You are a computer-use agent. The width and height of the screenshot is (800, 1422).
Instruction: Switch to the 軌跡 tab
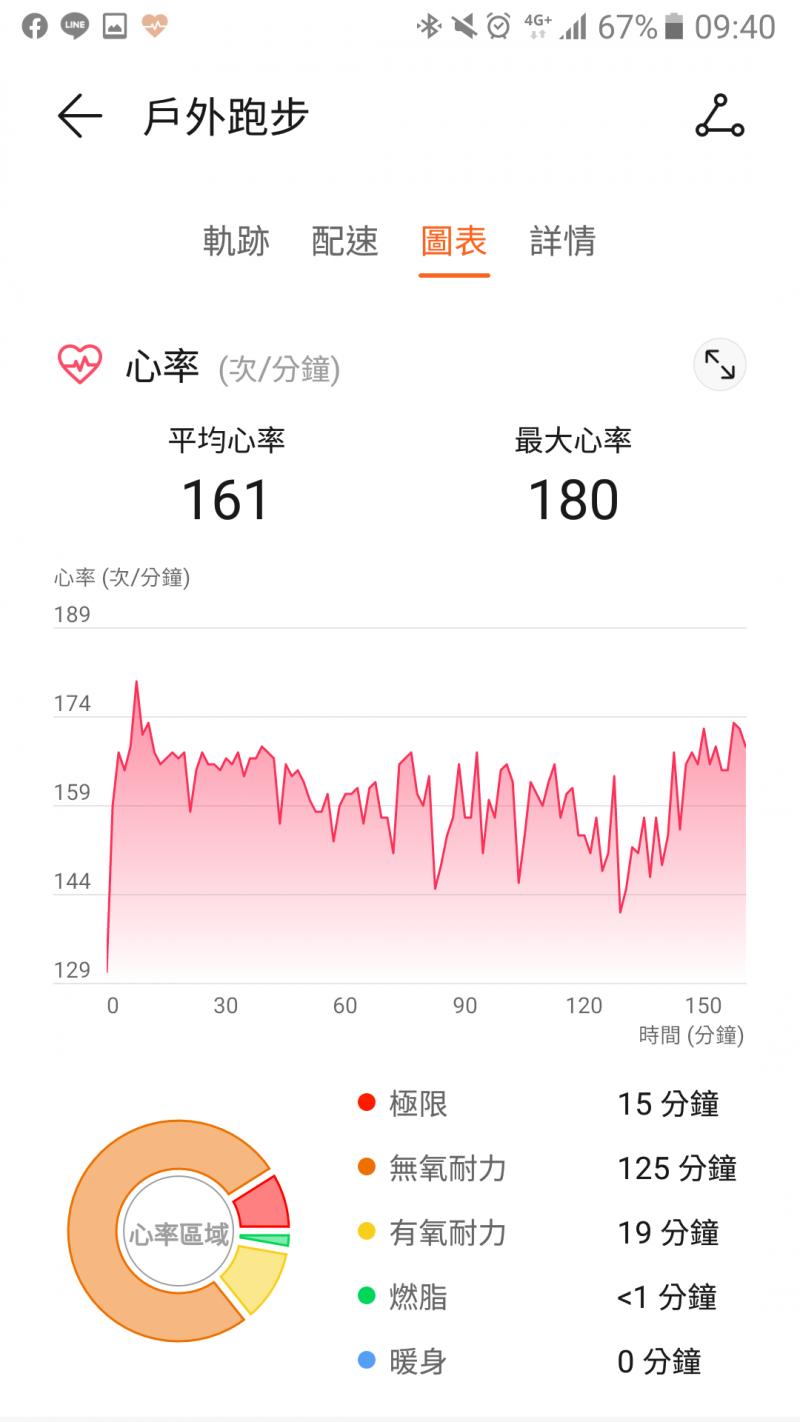point(236,241)
